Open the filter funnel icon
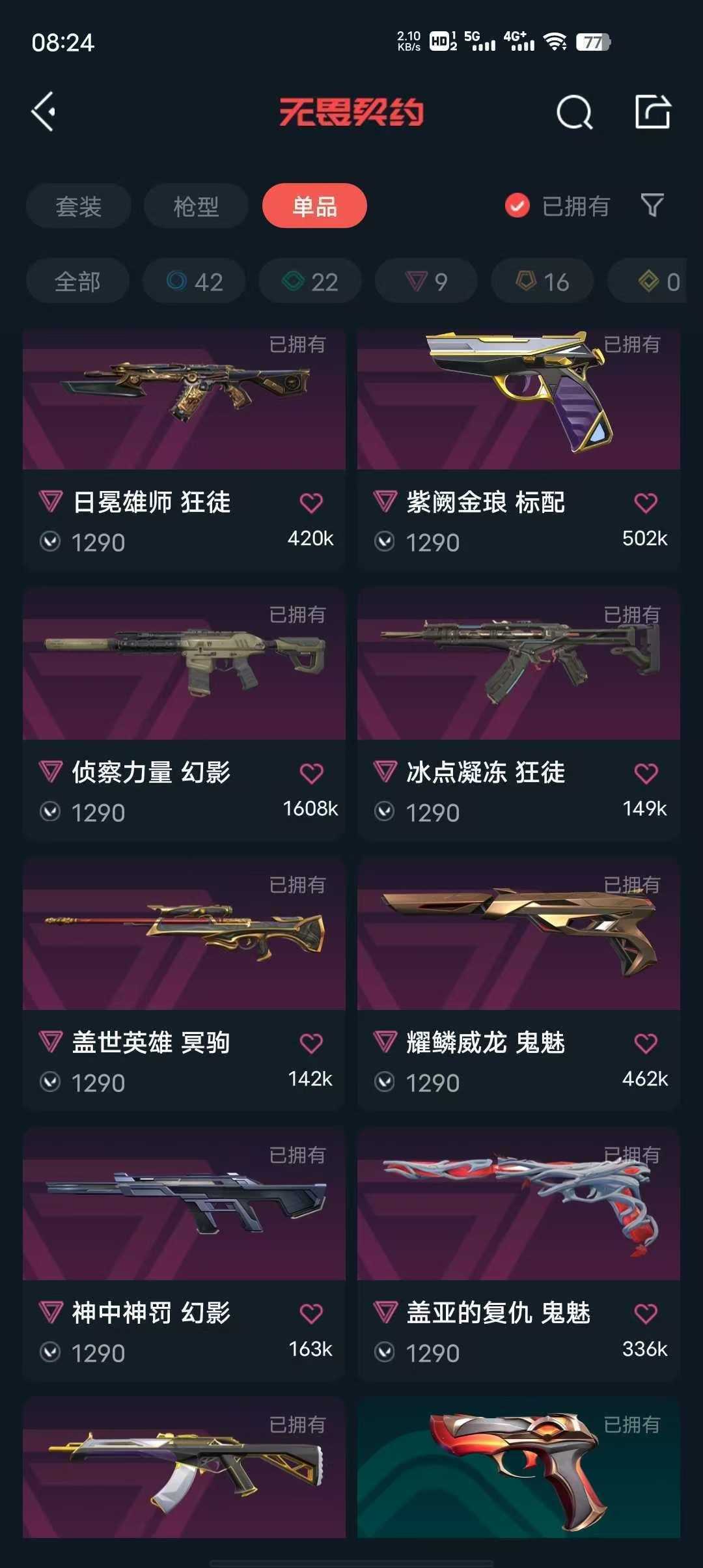This screenshot has height=1568, width=703. pyautogui.click(x=652, y=206)
